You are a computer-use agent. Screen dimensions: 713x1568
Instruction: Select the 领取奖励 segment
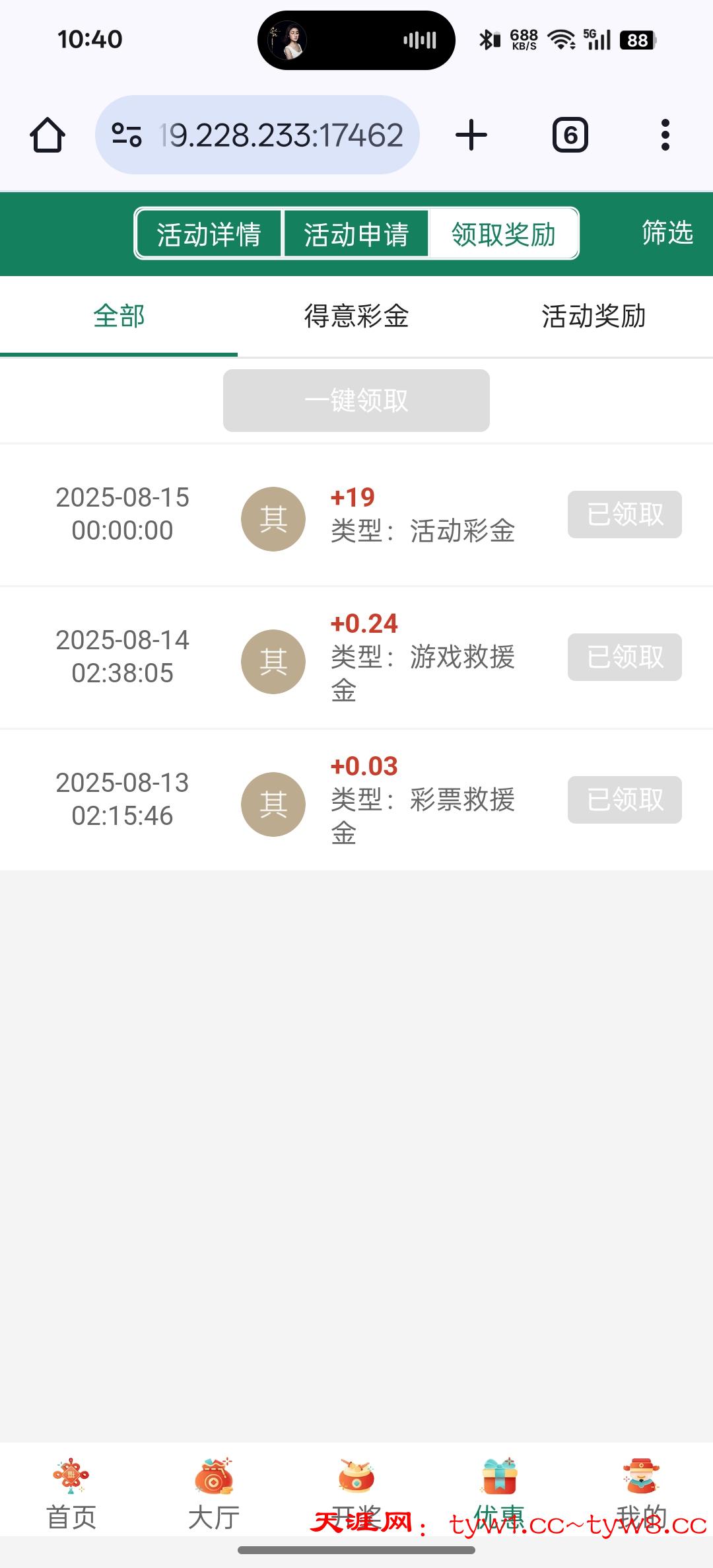coord(504,234)
